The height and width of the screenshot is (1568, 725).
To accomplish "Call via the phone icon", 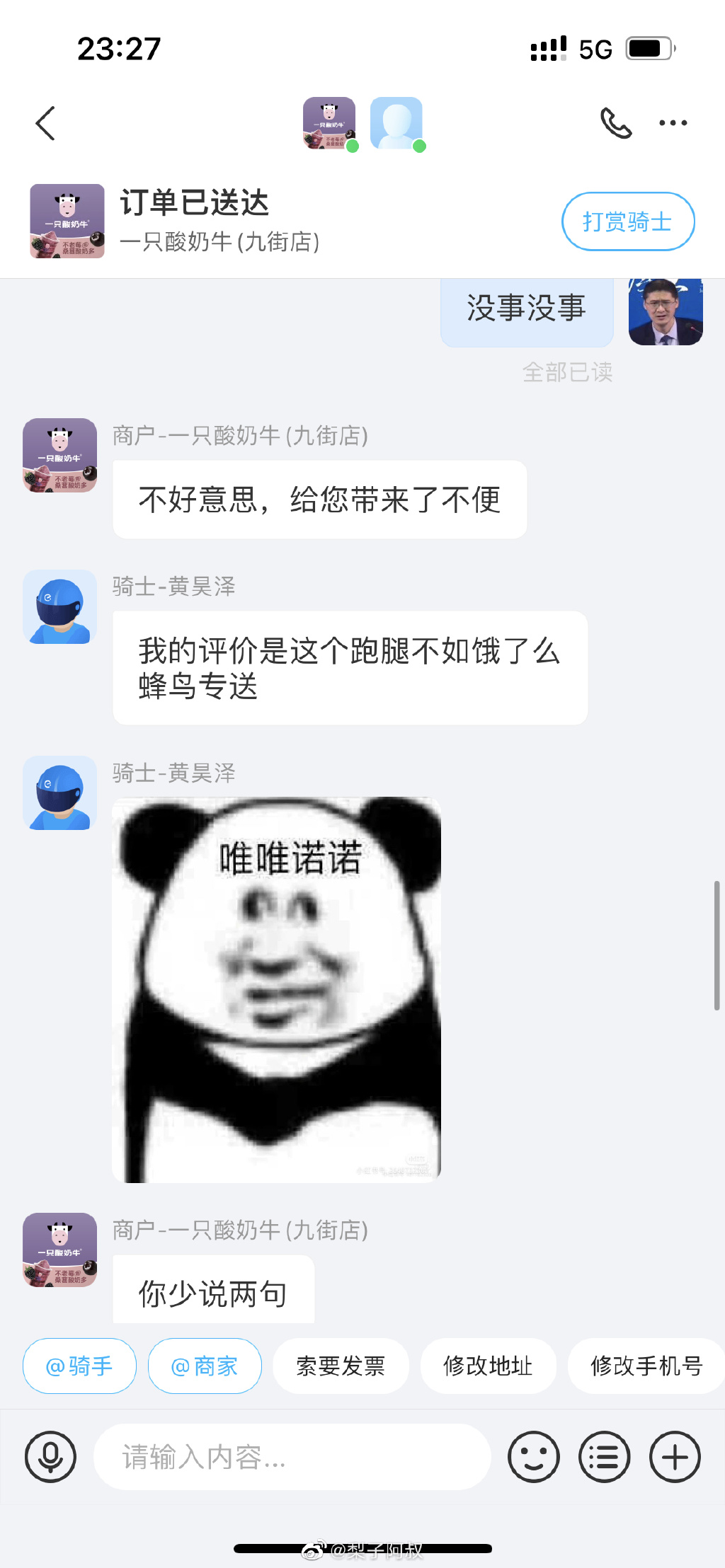I will point(615,123).
